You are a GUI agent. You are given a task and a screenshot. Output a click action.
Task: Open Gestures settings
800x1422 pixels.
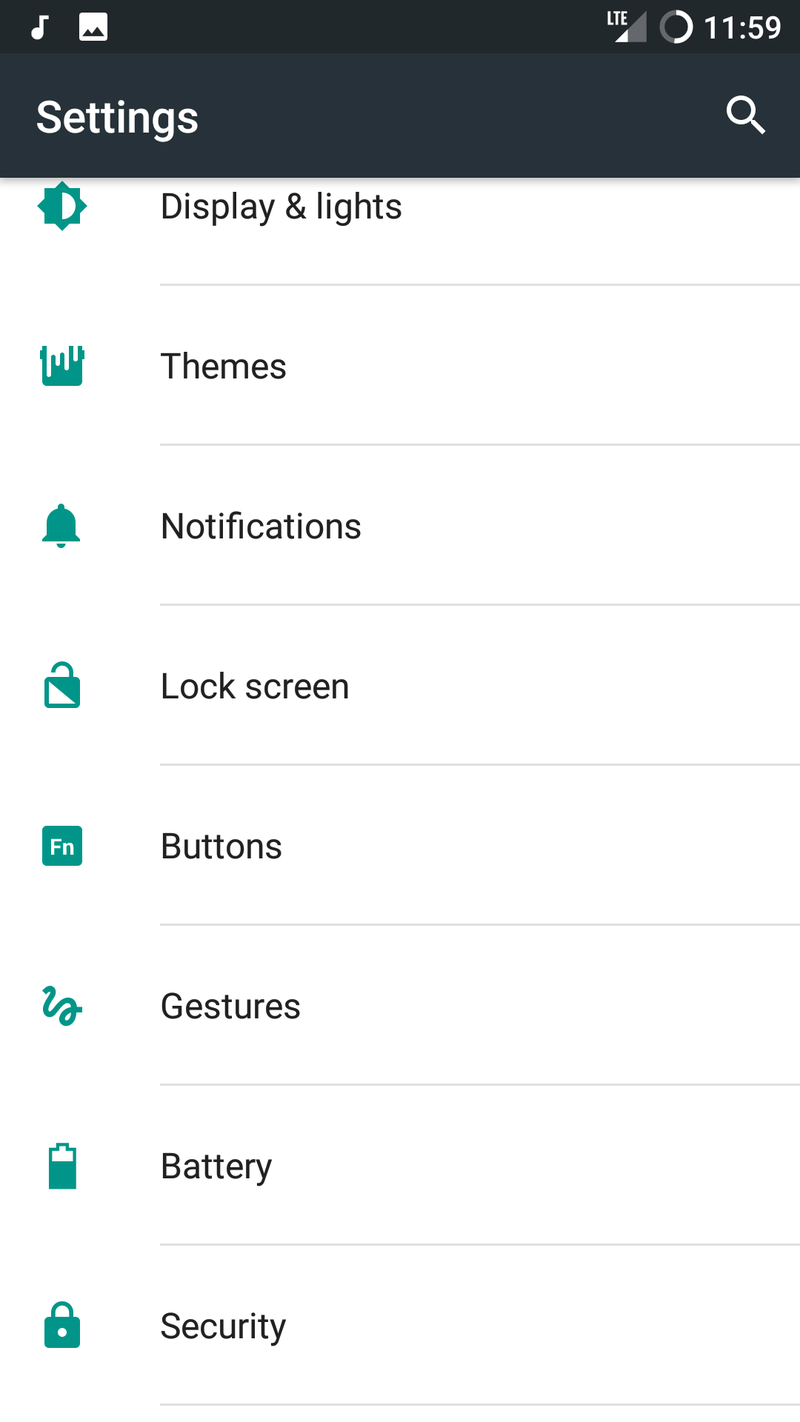(x=400, y=1006)
